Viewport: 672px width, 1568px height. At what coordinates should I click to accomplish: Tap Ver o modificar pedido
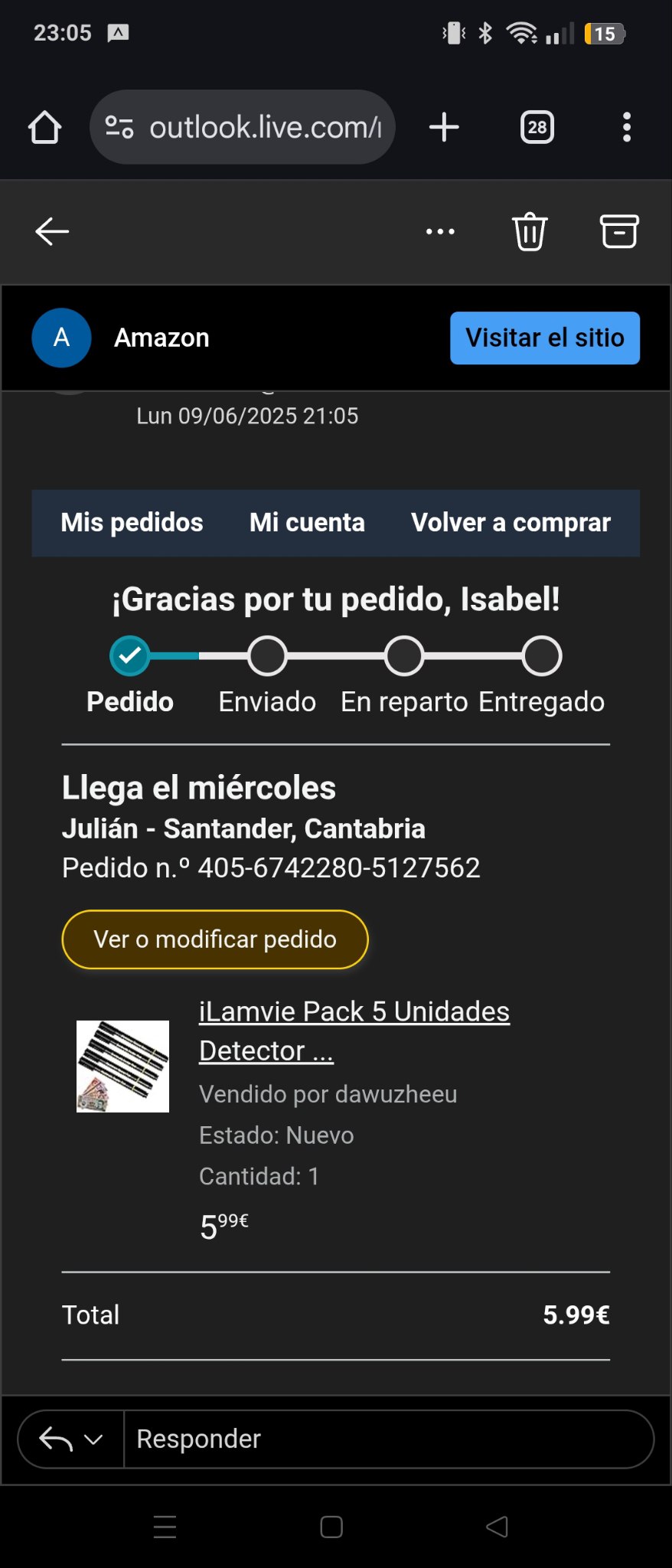point(214,939)
